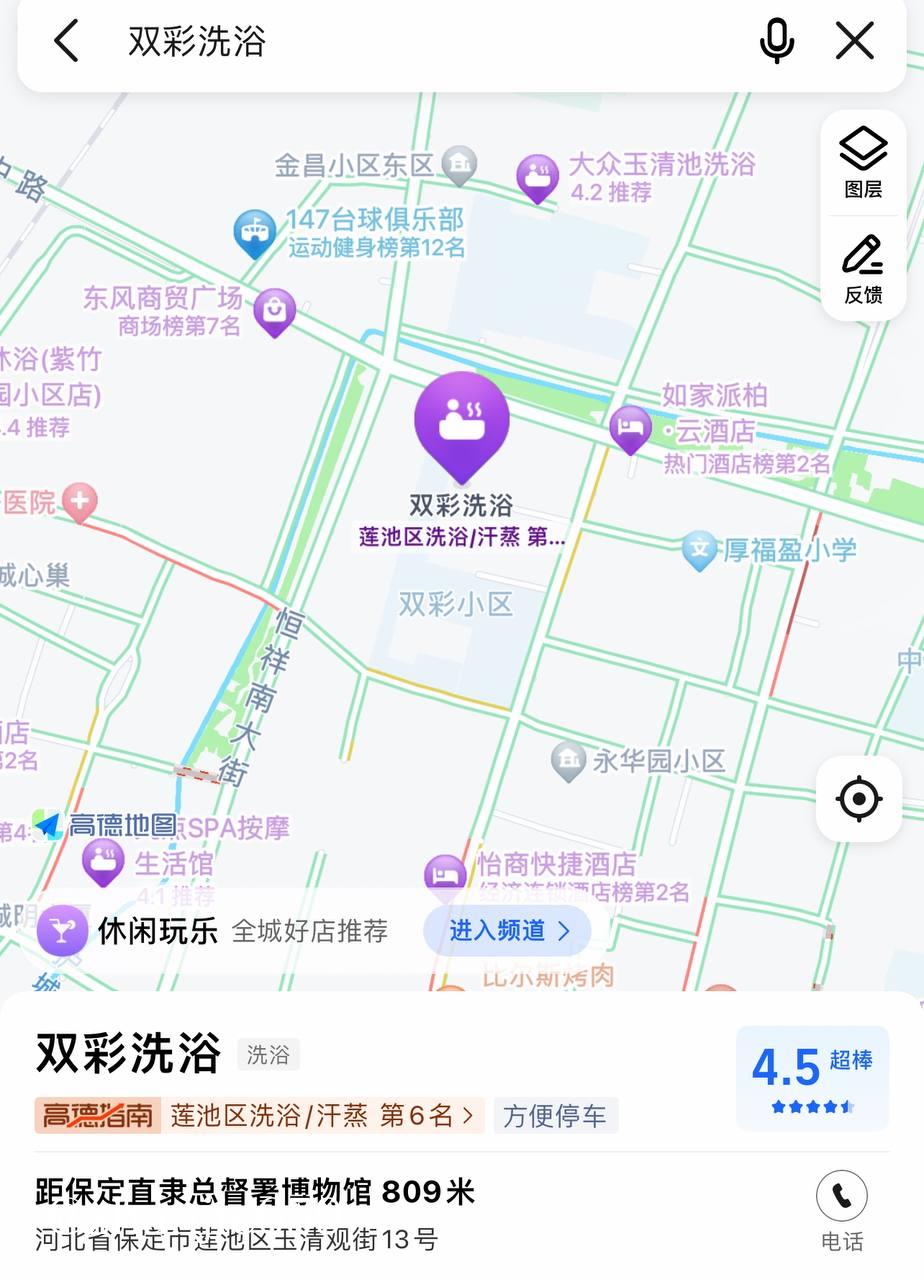Clear the search with the X icon
This screenshot has width=924, height=1280.
tap(854, 40)
